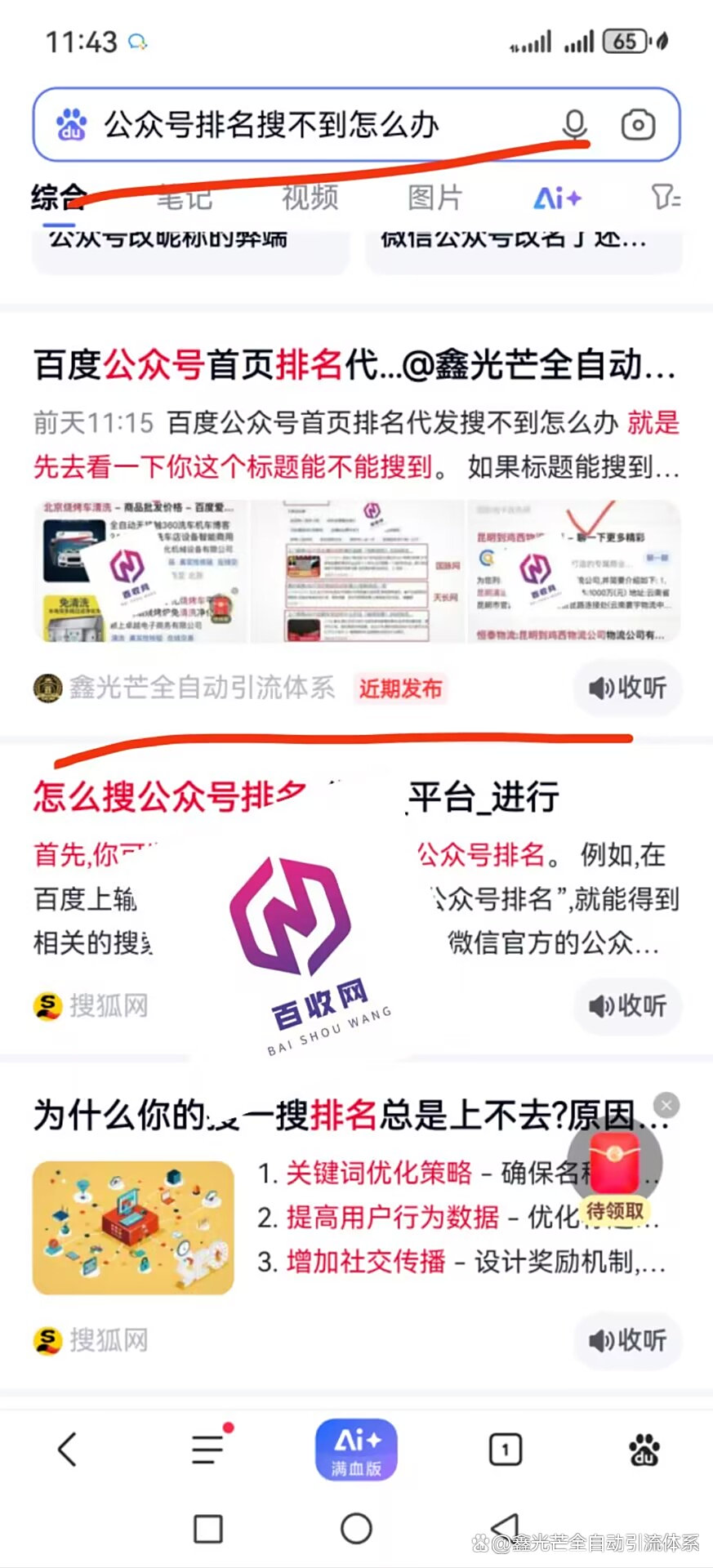The width and height of the screenshot is (713, 1568).
Task: Open camera image search
Action: [x=638, y=125]
